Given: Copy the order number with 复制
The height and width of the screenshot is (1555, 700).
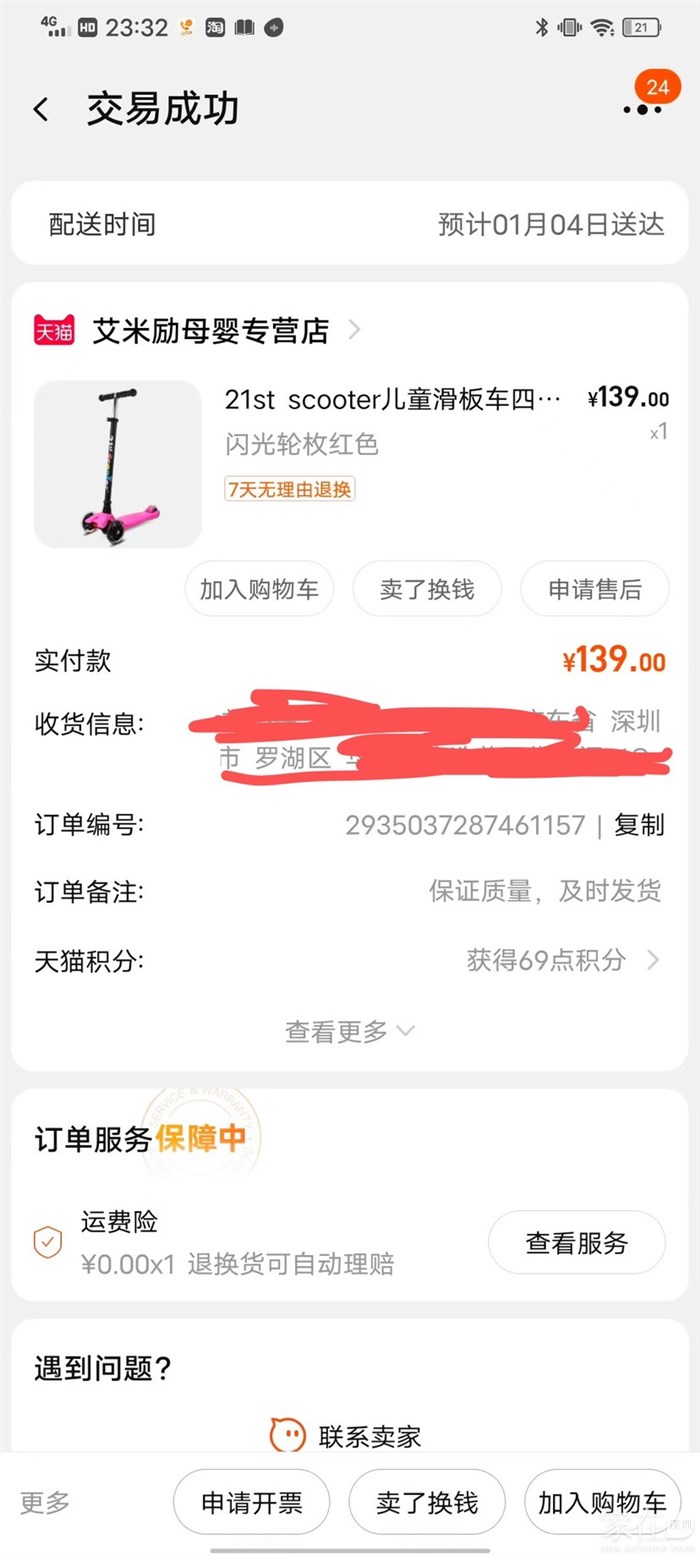Looking at the screenshot, I should point(639,825).
